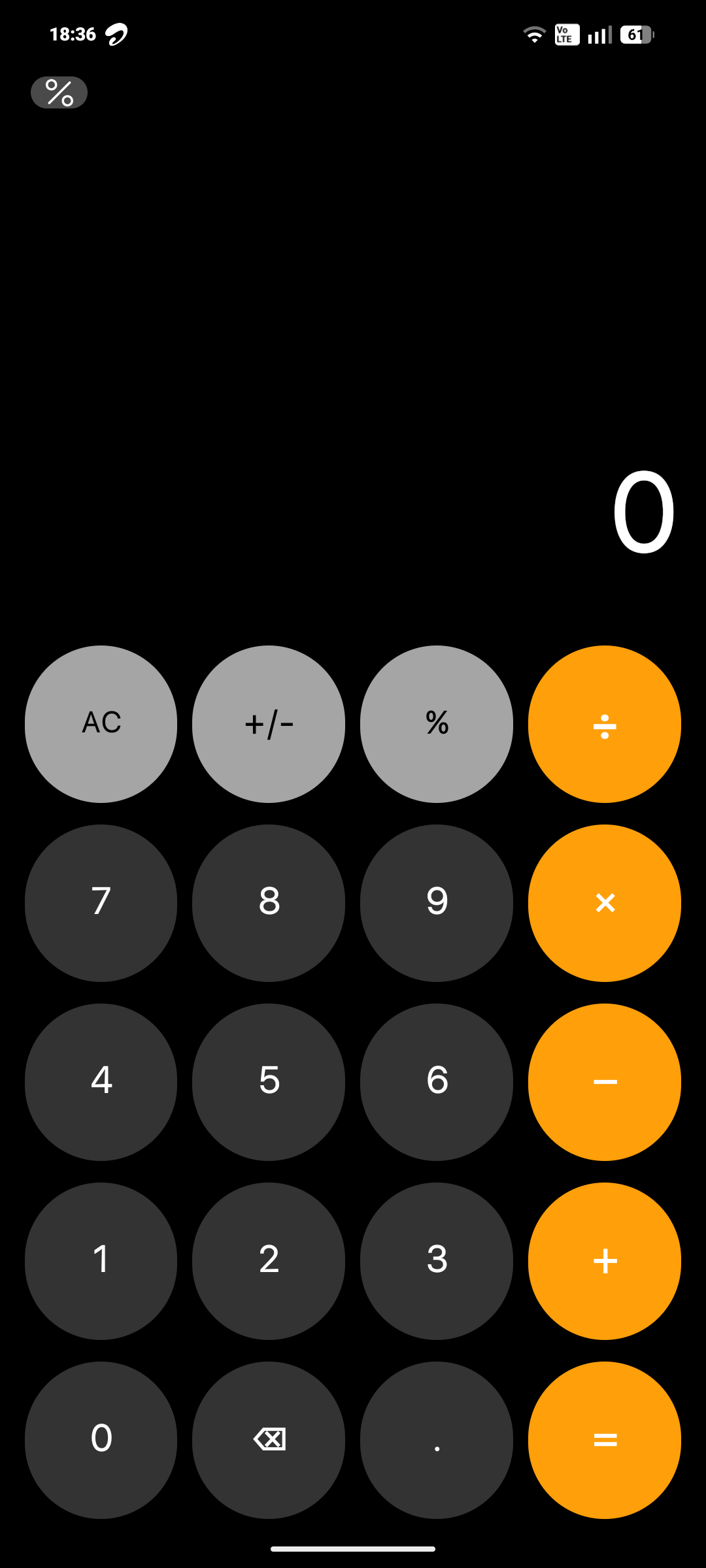Toggle the sign with the +/- key
This screenshot has width=706, height=1568.
point(269,724)
